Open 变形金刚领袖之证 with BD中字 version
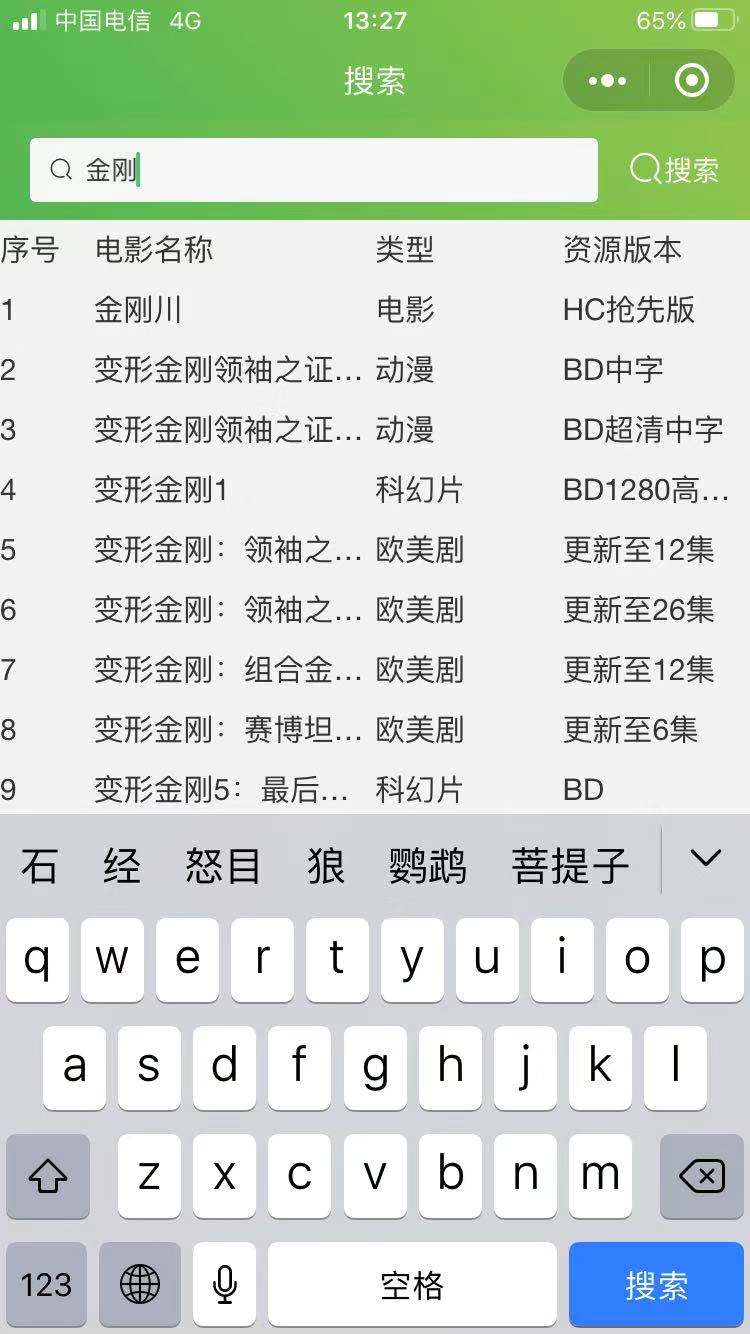750x1334 pixels. (375, 370)
